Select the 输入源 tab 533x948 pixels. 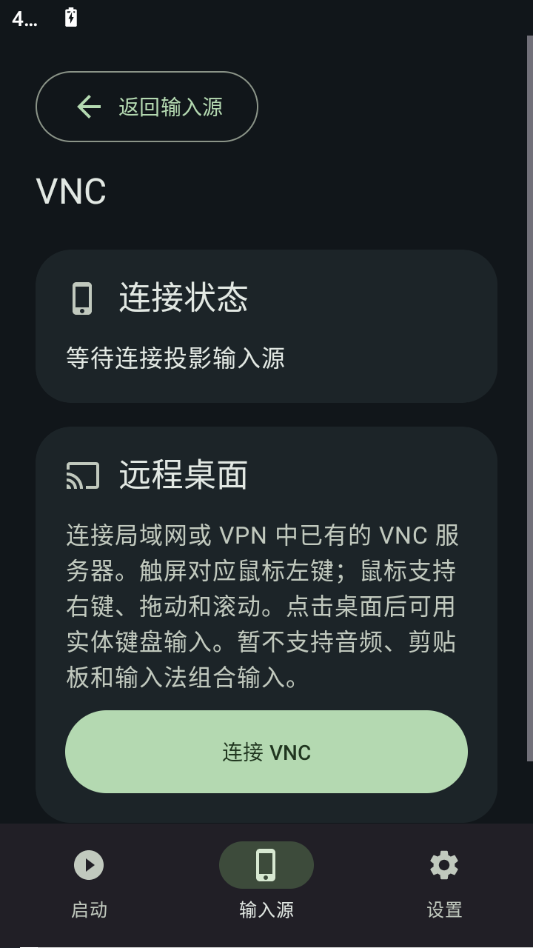266,883
